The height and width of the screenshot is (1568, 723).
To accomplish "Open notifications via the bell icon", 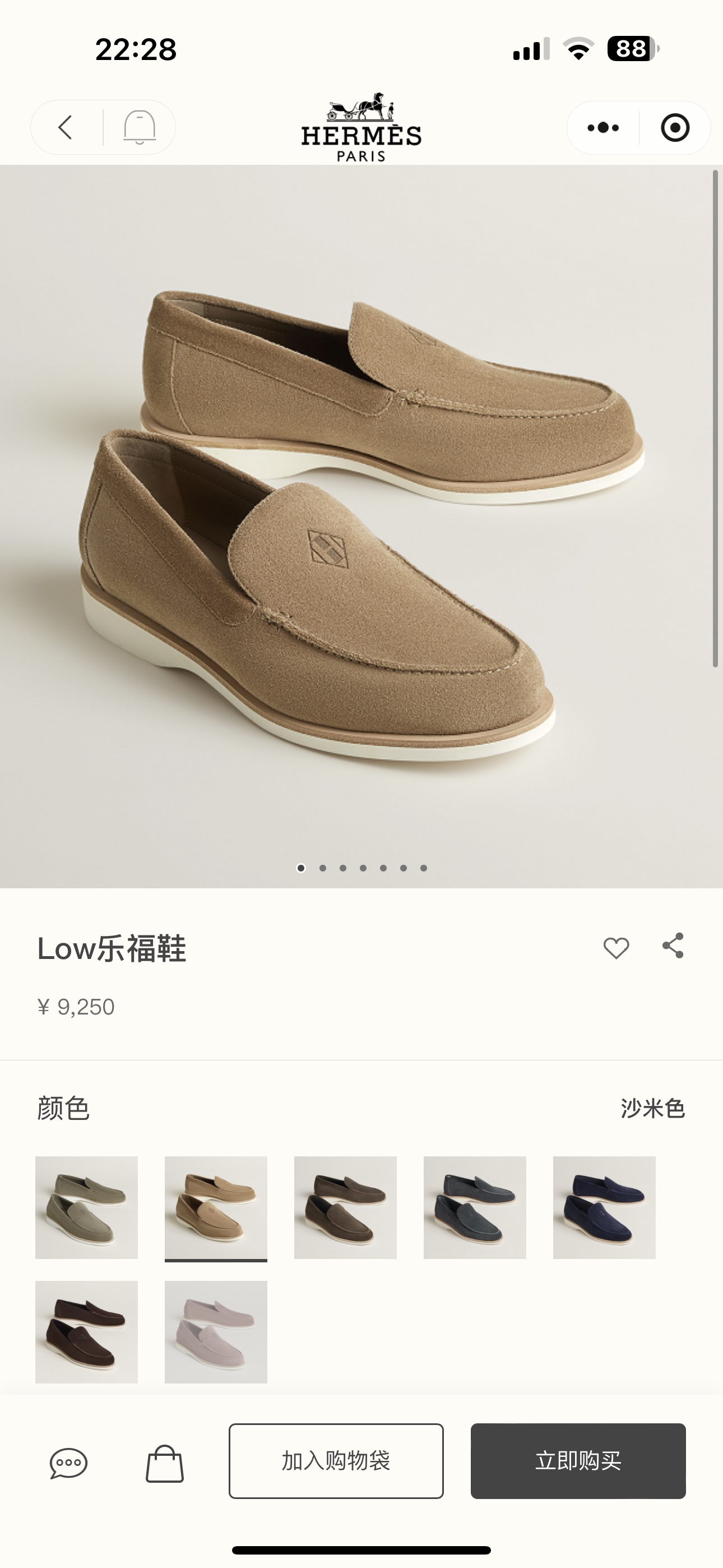I will [141, 128].
